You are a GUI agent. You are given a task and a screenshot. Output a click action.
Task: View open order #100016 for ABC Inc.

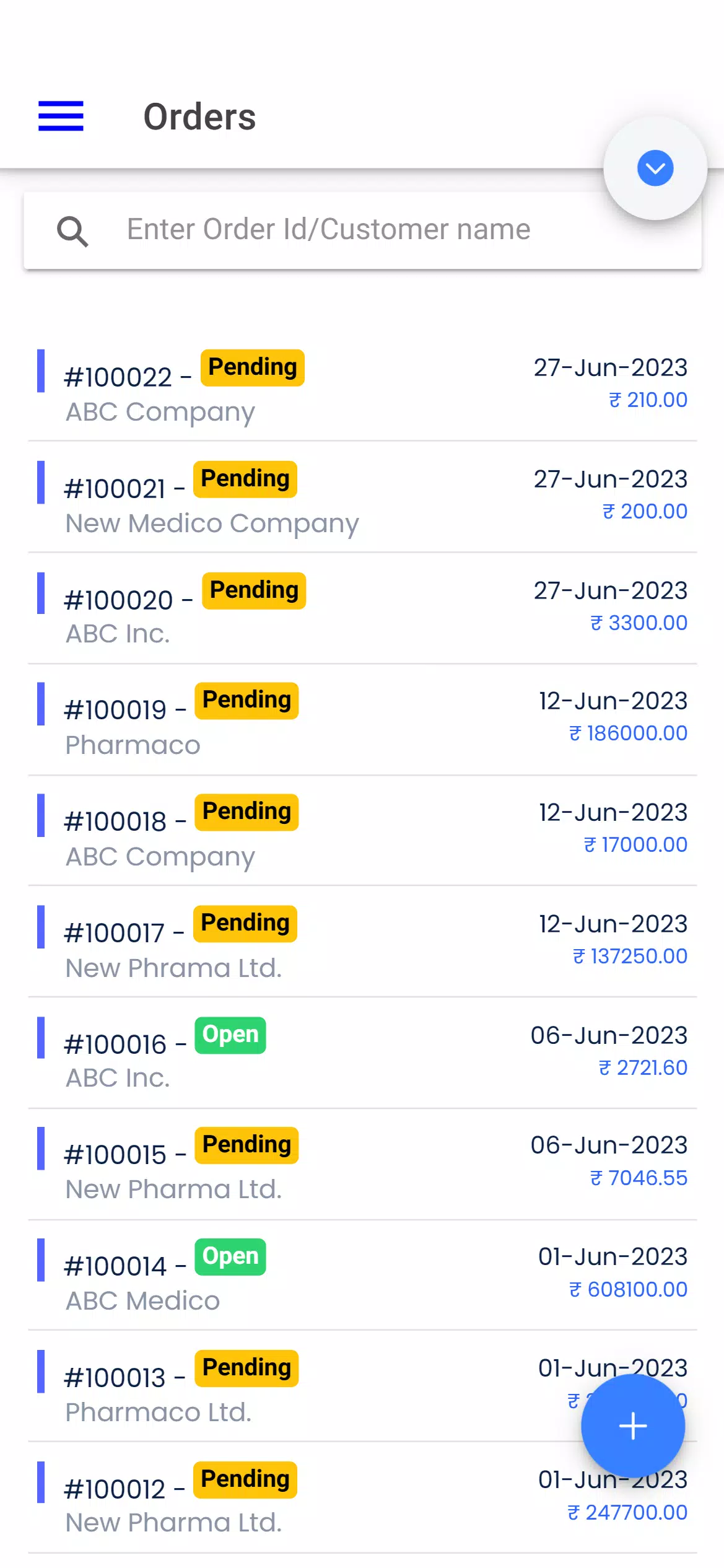click(x=362, y=1053)
